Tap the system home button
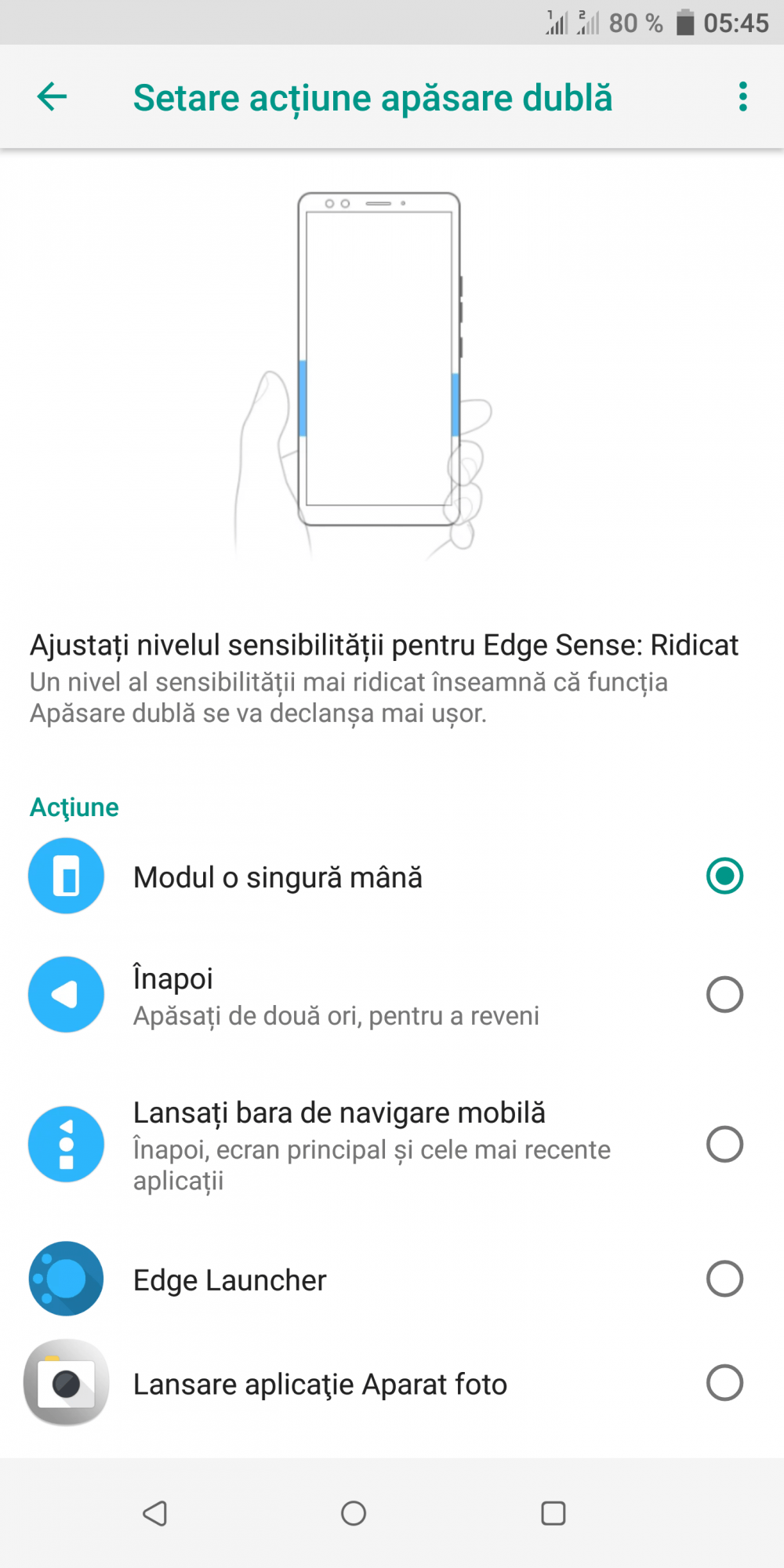 coord(354,1513)
